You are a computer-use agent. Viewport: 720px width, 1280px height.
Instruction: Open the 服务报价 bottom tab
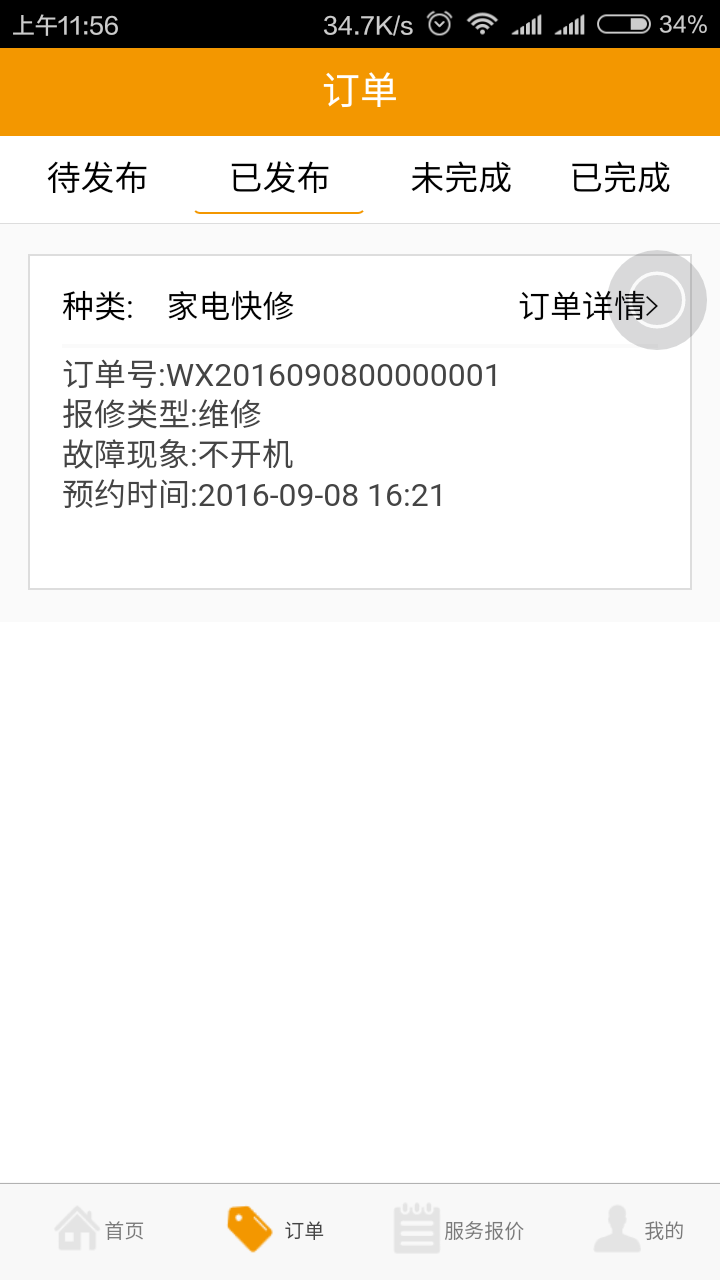point(460,1230)
